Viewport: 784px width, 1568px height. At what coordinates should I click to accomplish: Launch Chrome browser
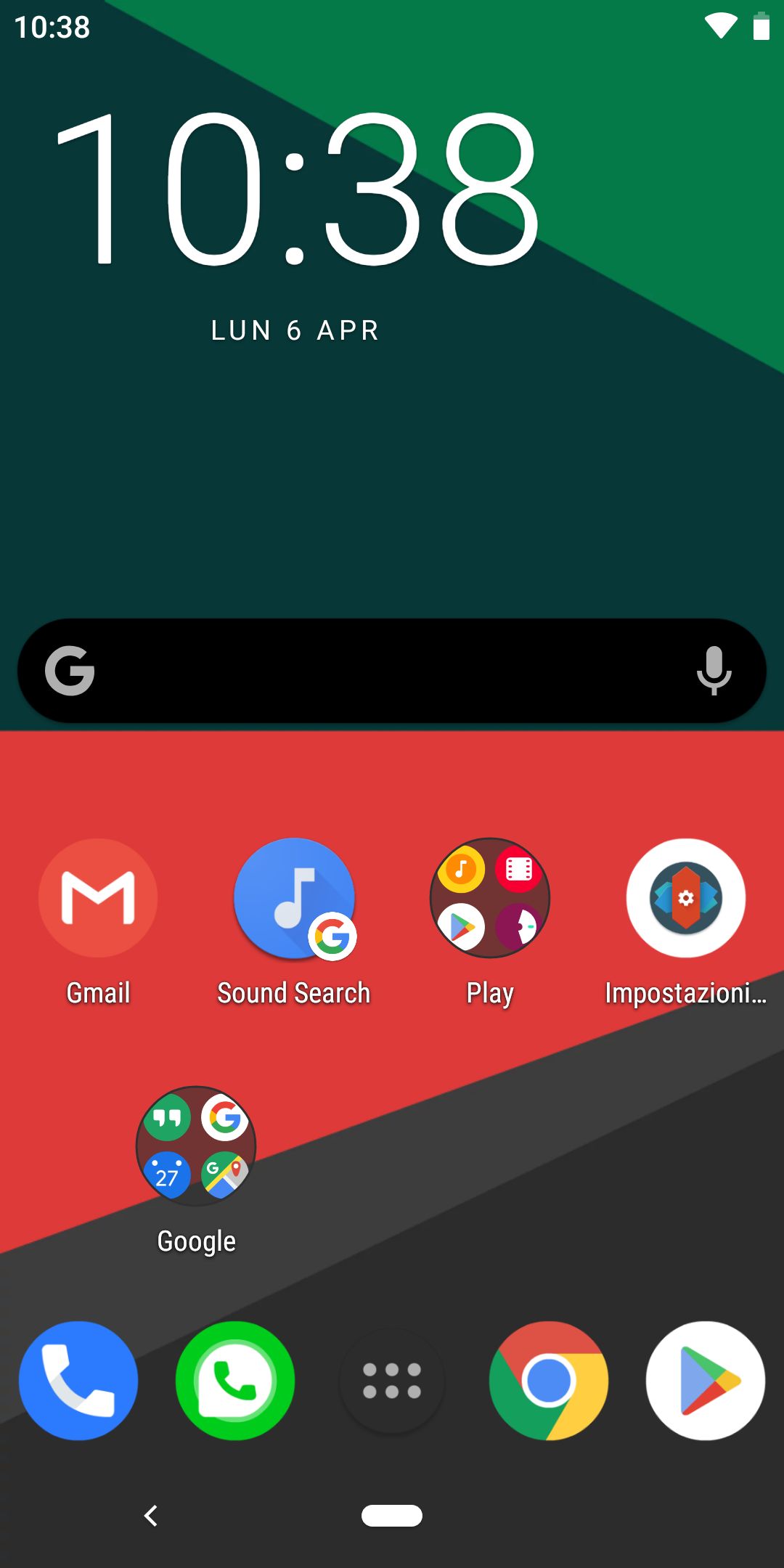pyautogui.click(x=549, y=1381)
